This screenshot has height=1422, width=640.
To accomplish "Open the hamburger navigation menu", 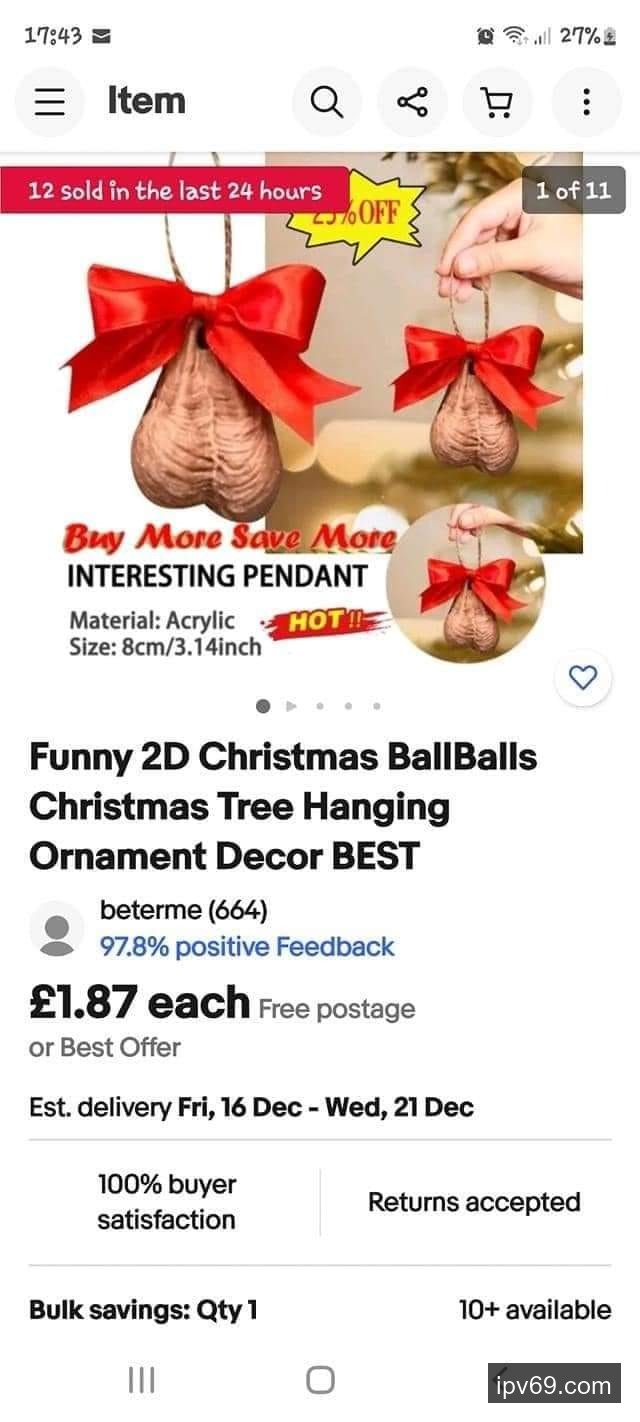I will [x=49, y=102].
